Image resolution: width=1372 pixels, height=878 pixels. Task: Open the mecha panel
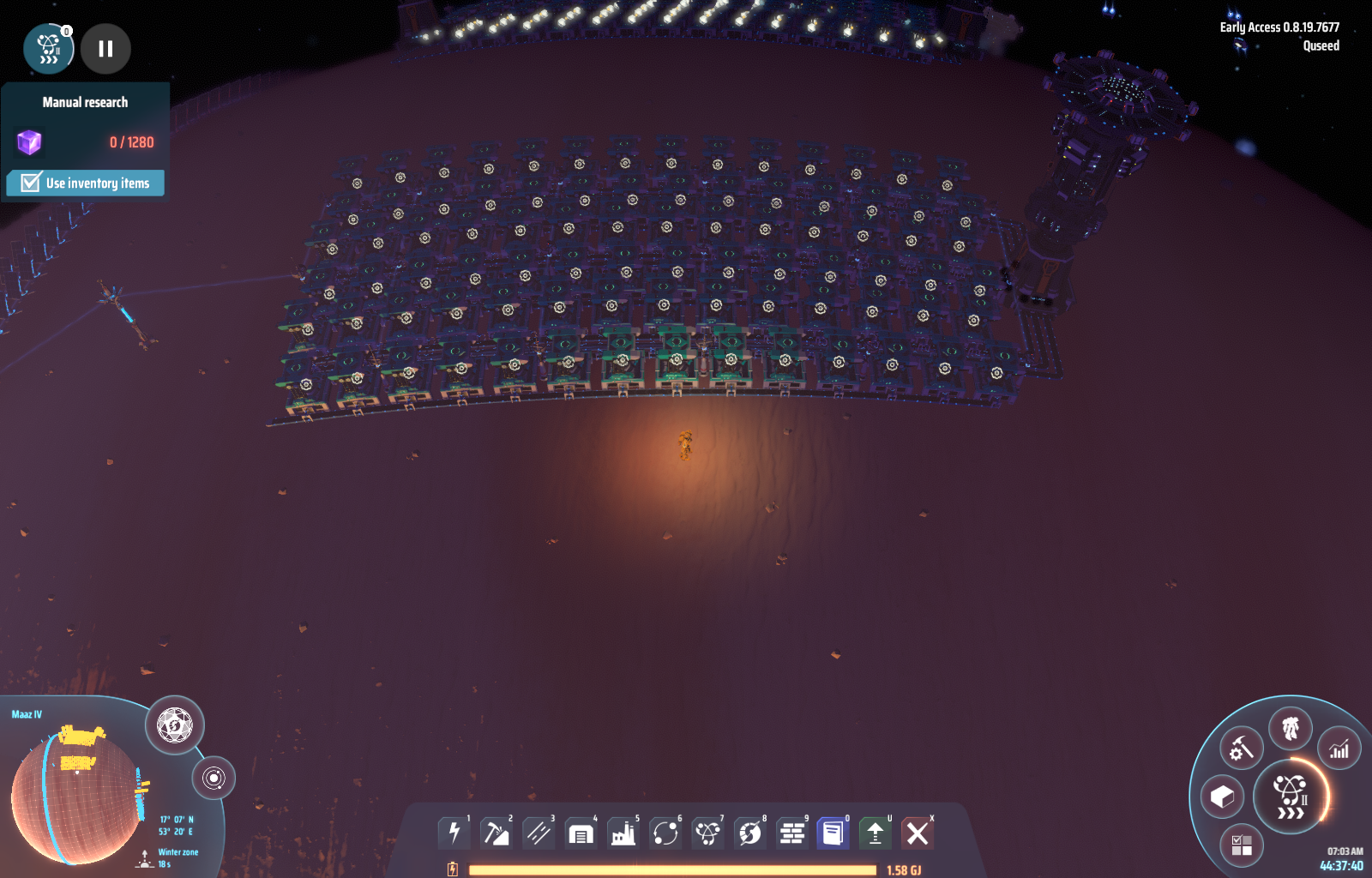click(1291, 729)
